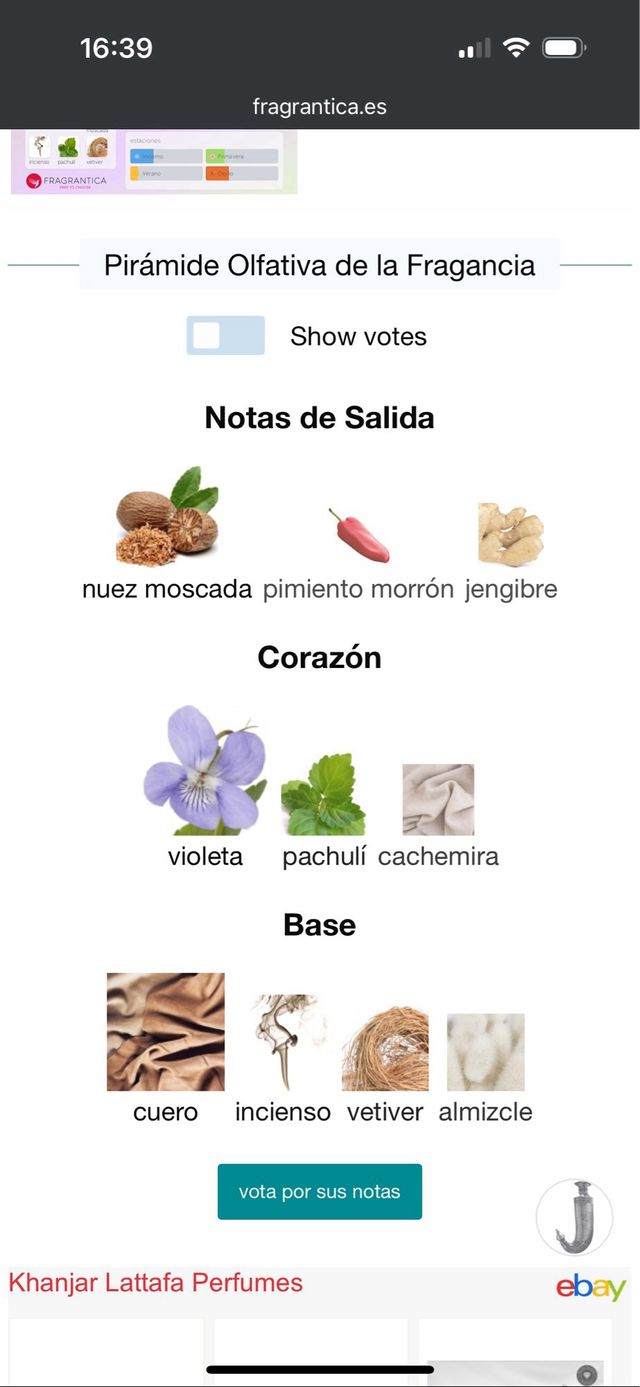Tap the 'vota por sus notas' button

tap(320, 1192)
